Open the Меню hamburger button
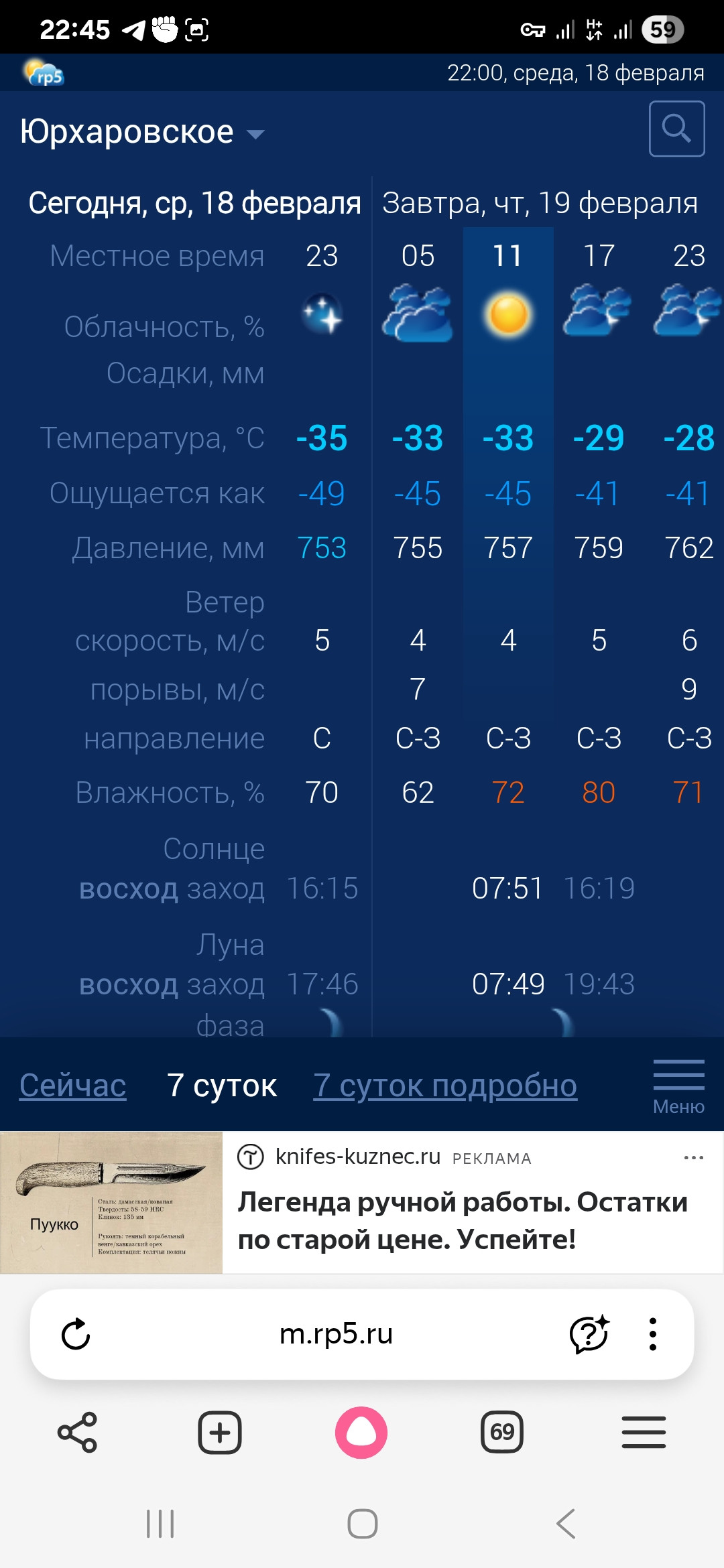 (678, 1087)
